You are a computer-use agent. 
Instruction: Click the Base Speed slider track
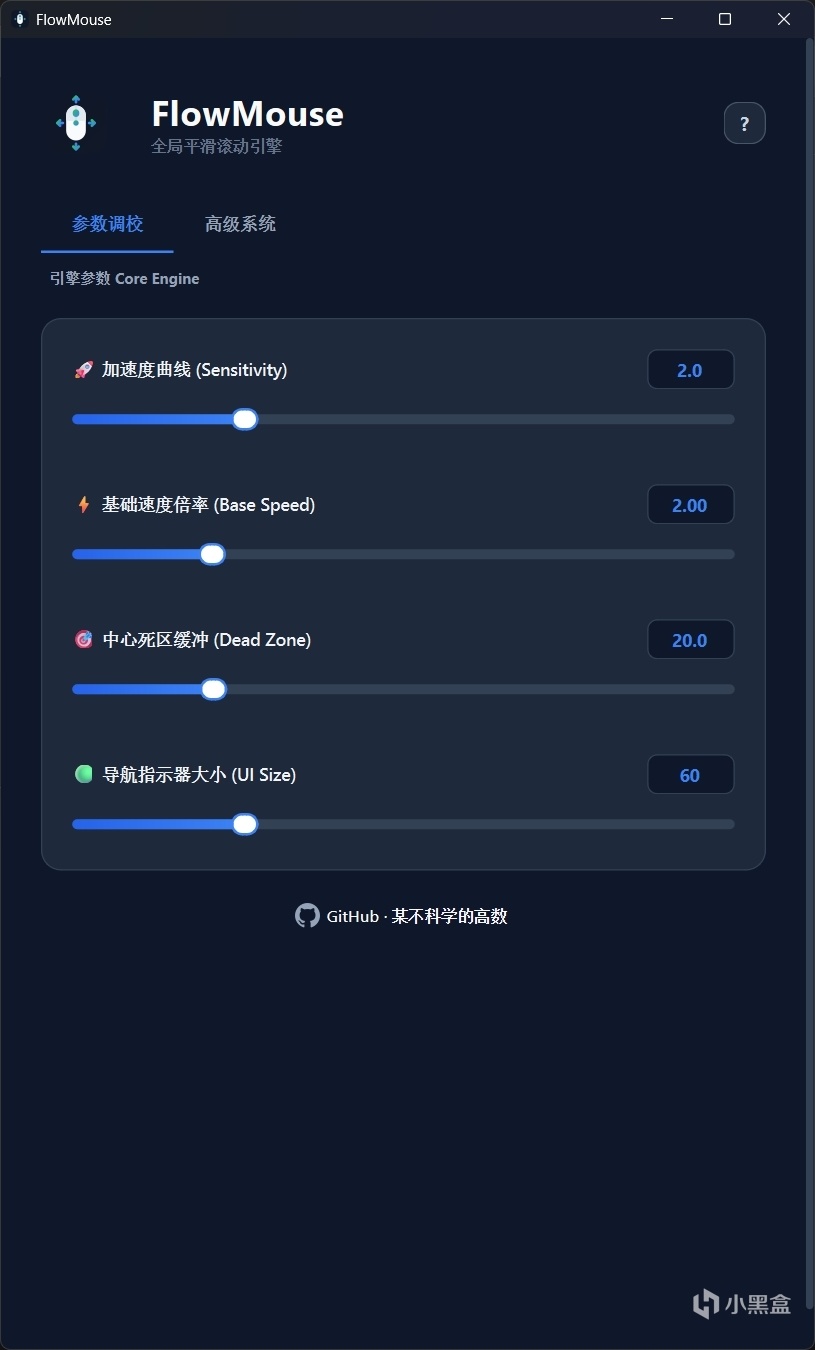point(403,554)
